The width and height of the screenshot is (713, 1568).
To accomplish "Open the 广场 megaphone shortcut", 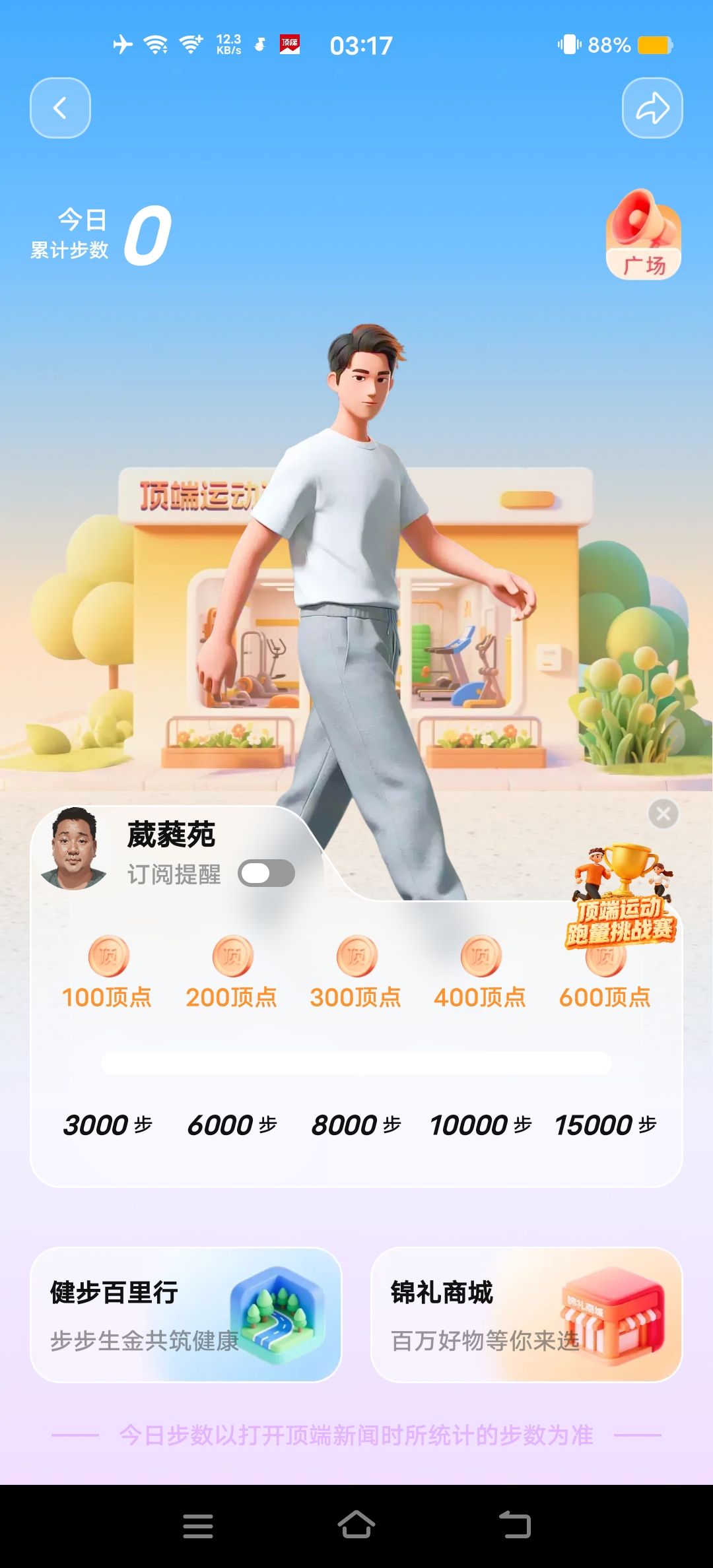I will [644, 236].
